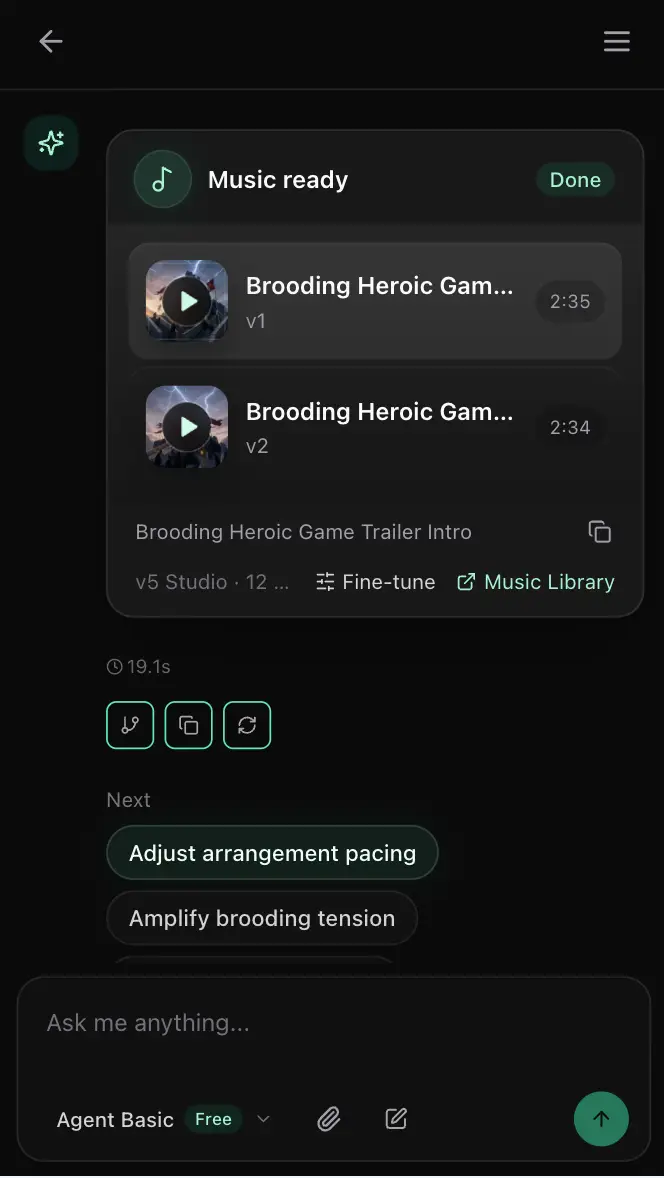Choose the Amplify brooding tension suggestion
This screenshot has width=664, height=1178.
[x=261, y=918]
